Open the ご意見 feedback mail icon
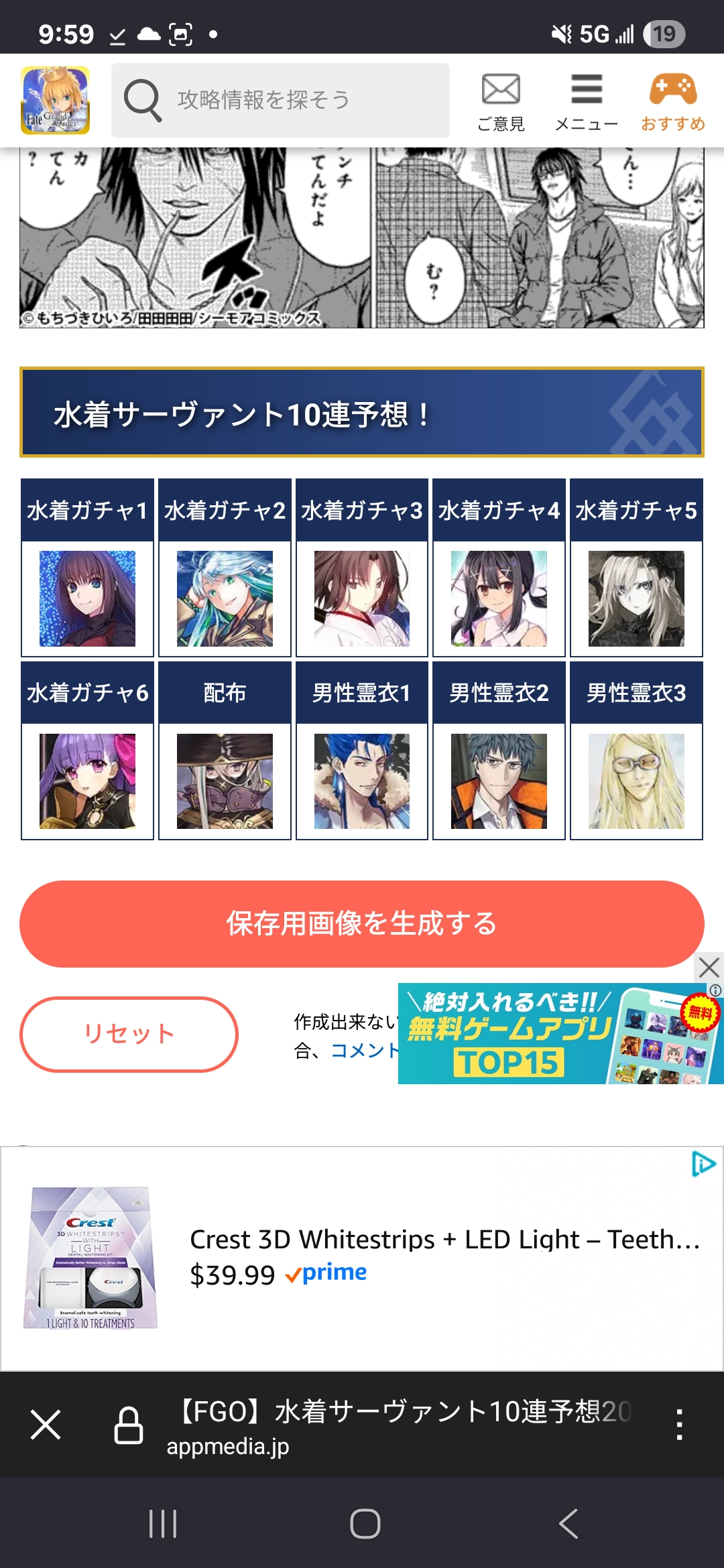The height and width of the screenshot is (1568, 724). (501, 102)
